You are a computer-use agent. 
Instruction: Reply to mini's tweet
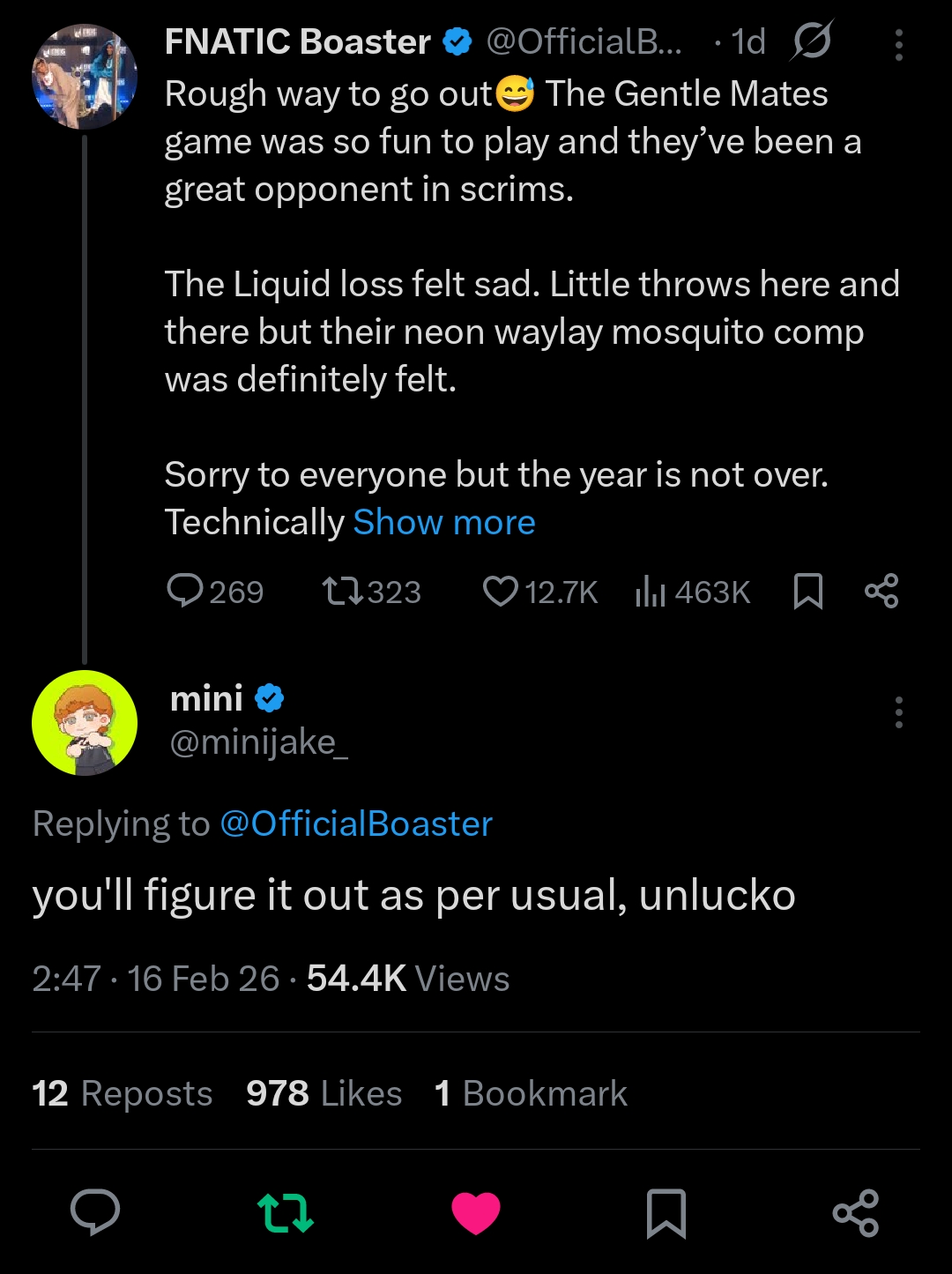tap(94, 1212)
